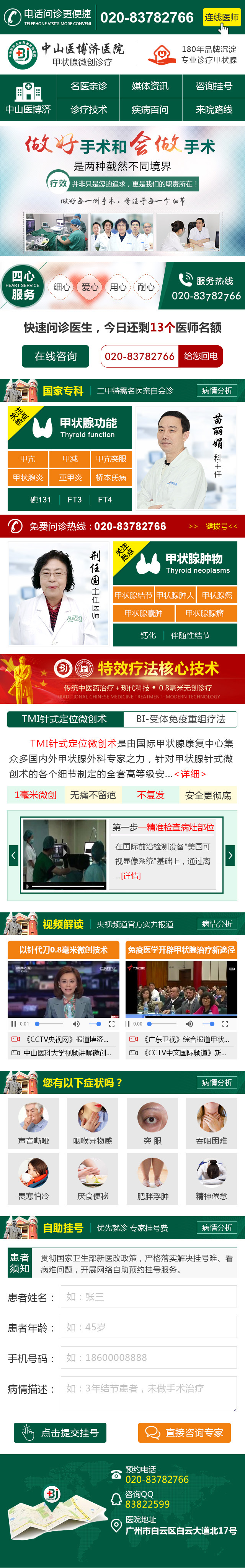Go to 媒体资讯 section
Screen dimensions: 245x1568
click(150, 86)
